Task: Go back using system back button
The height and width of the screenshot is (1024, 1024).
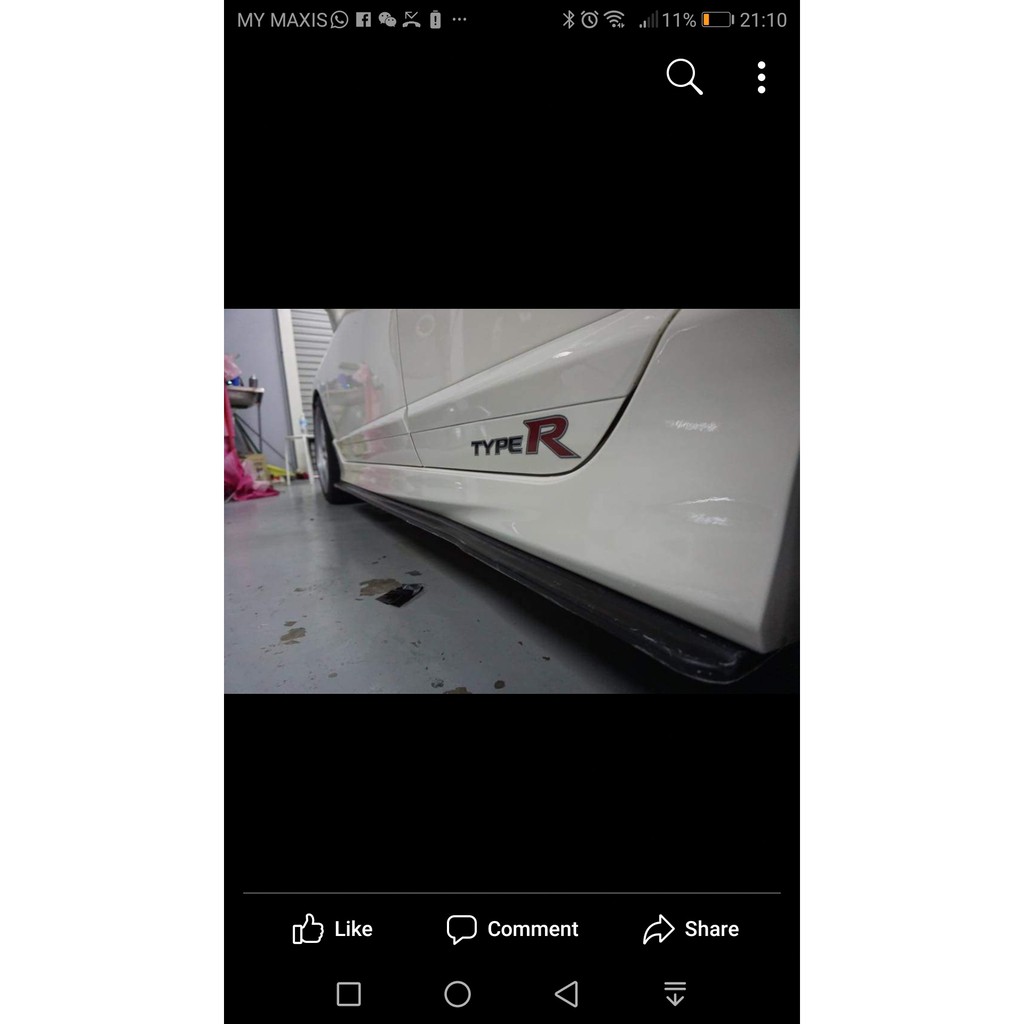Action: (566, 994)
